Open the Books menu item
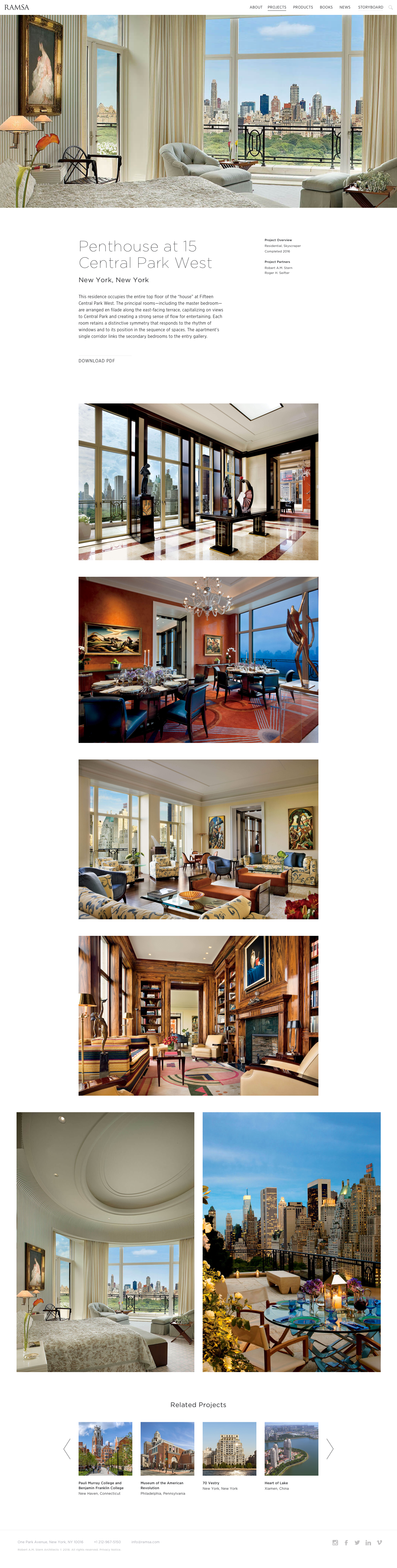This screenshot has height=1568, width=397. pos(326,7)
